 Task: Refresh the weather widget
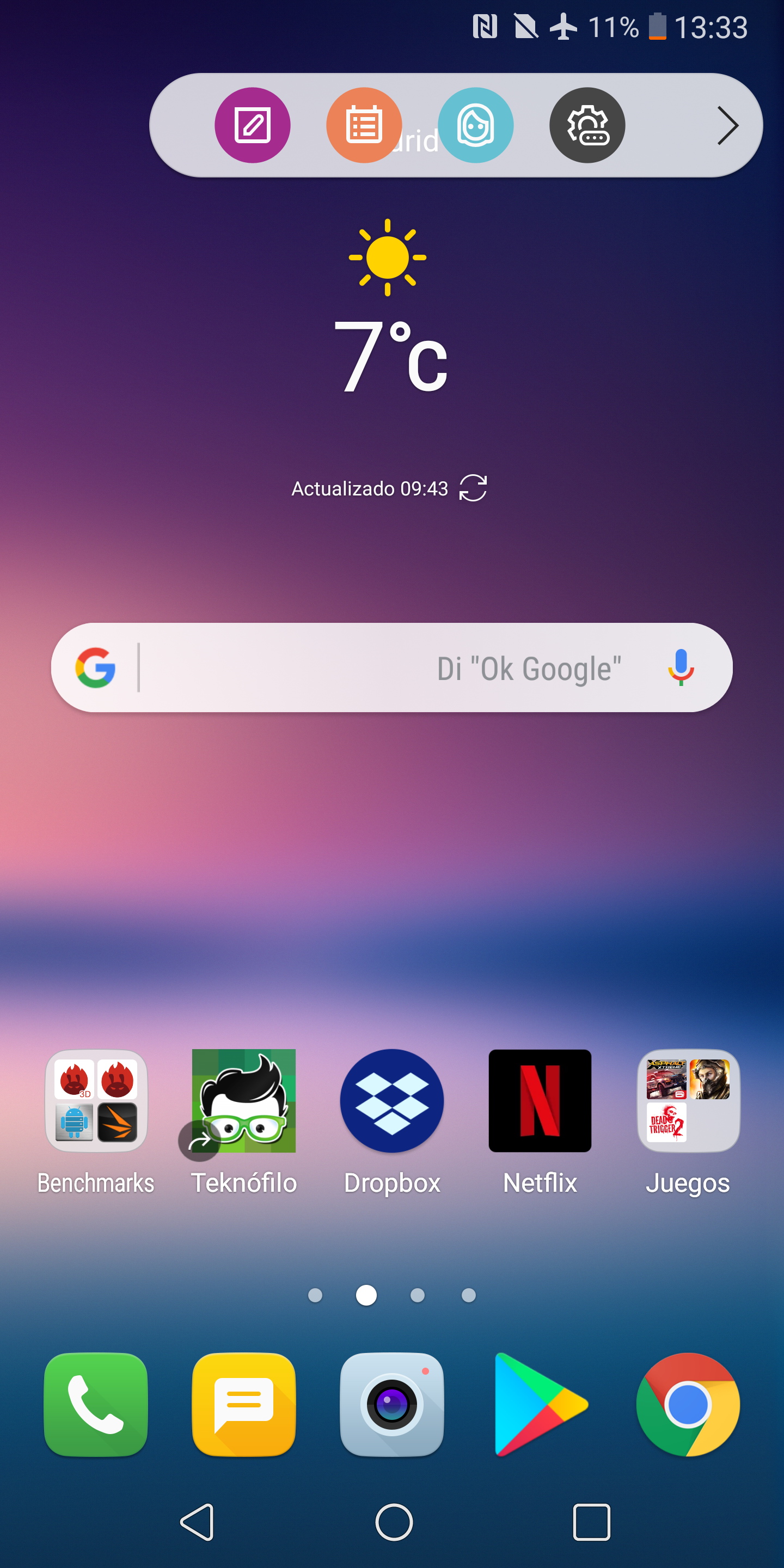pos(473,488)
